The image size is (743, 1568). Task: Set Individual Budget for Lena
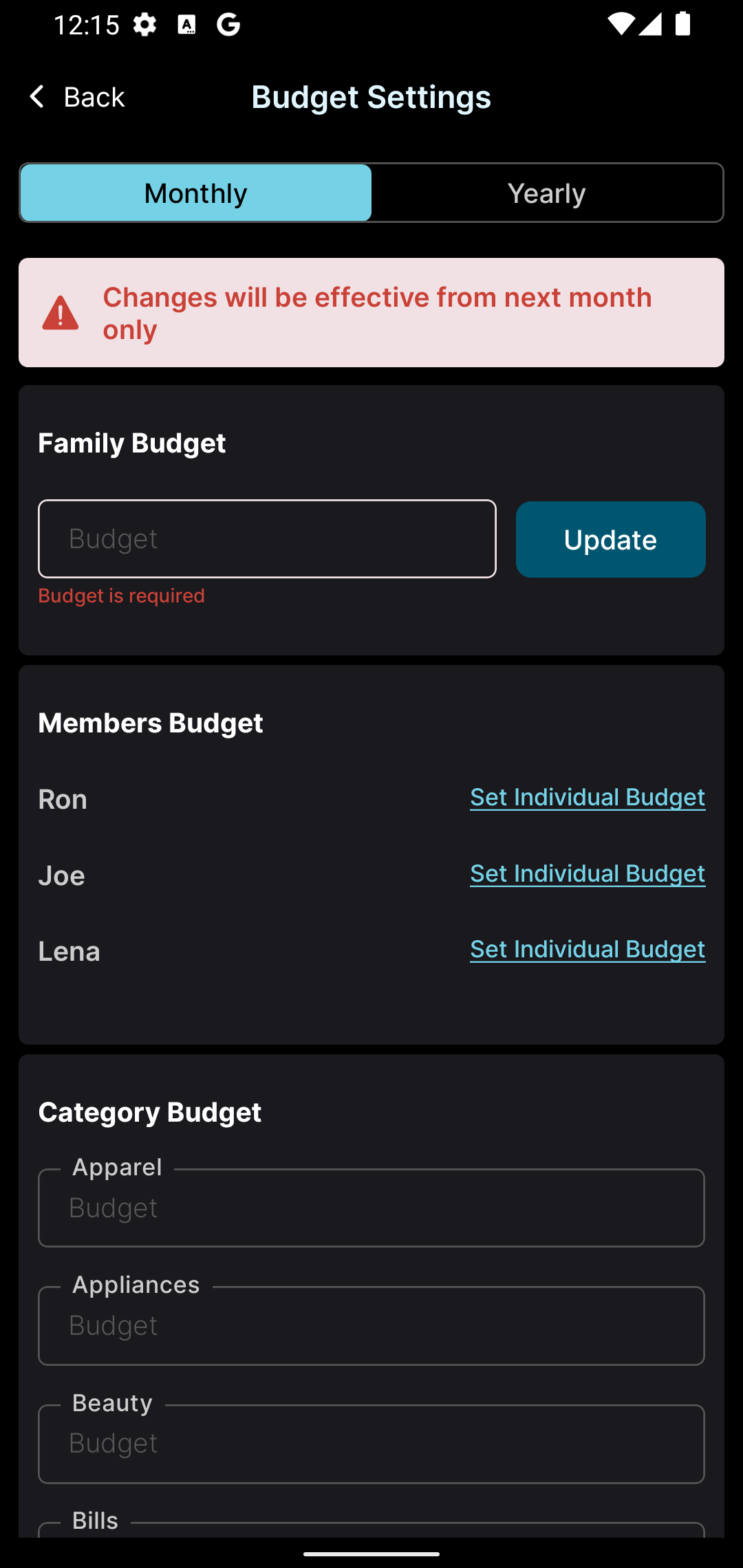click(587, 949)
